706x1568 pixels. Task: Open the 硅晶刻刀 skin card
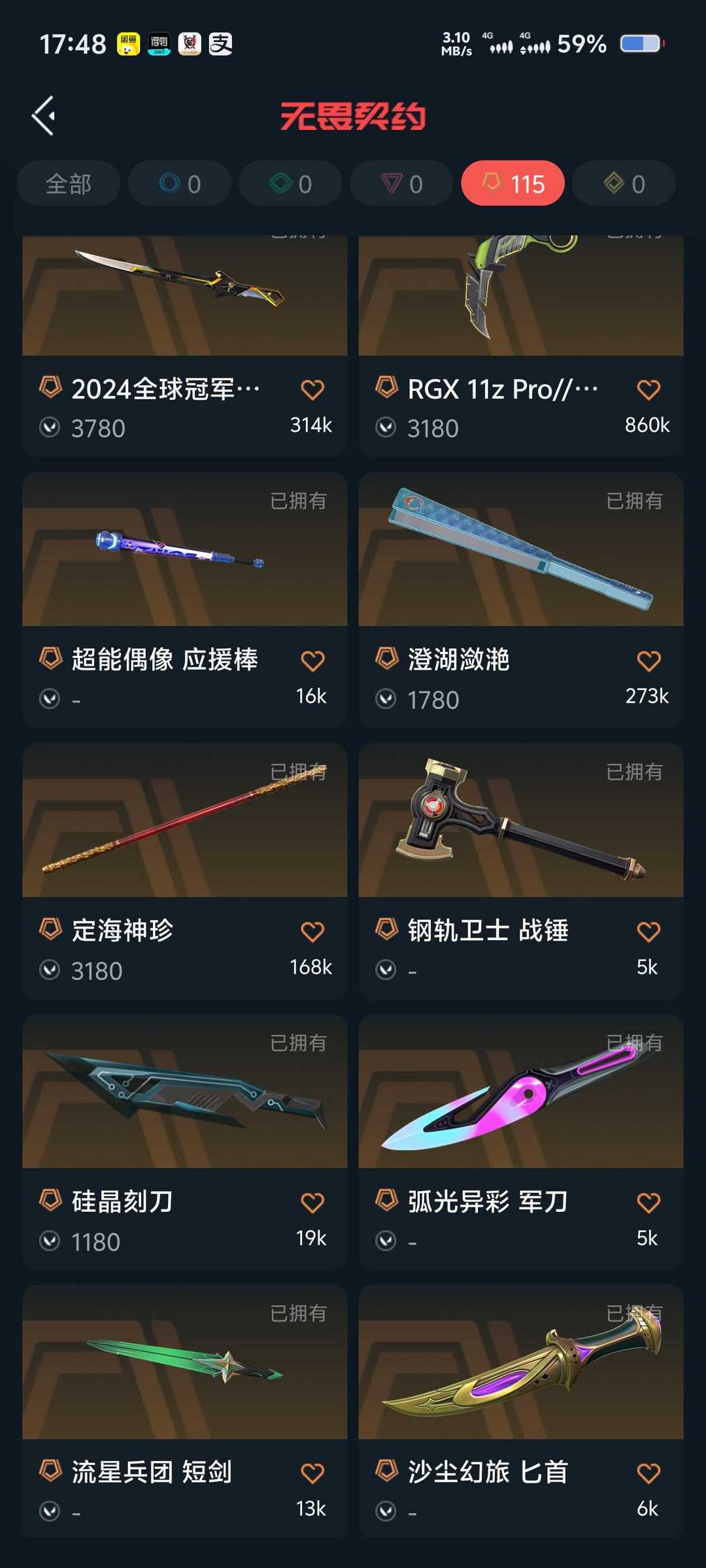point(185,1142)
